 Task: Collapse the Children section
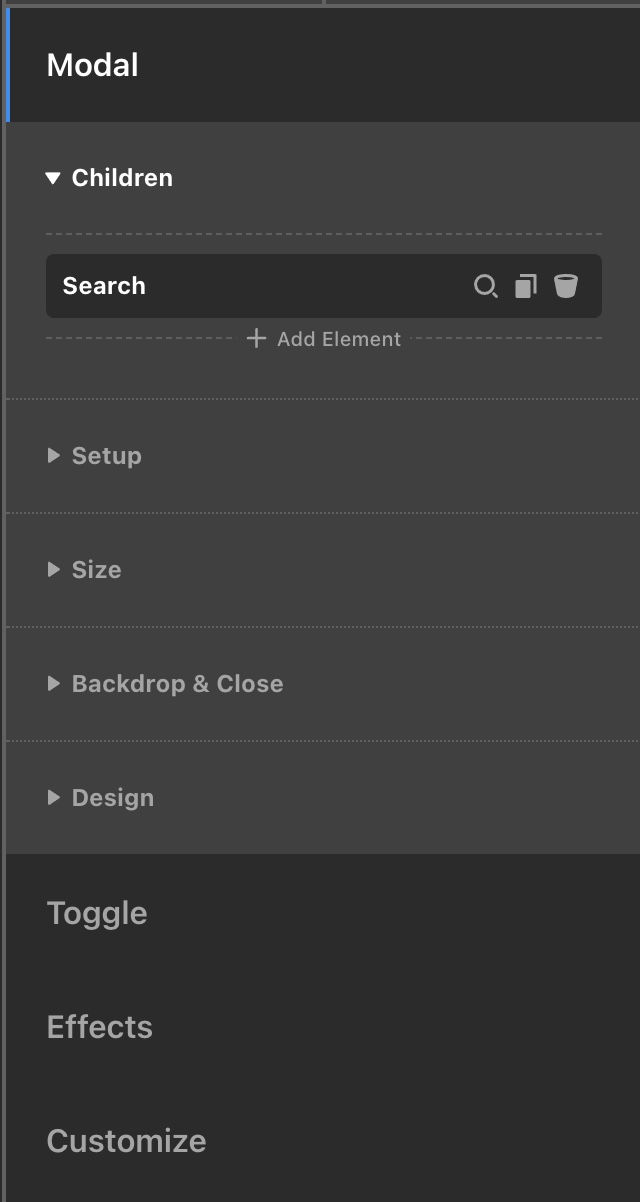coord(109,178)
